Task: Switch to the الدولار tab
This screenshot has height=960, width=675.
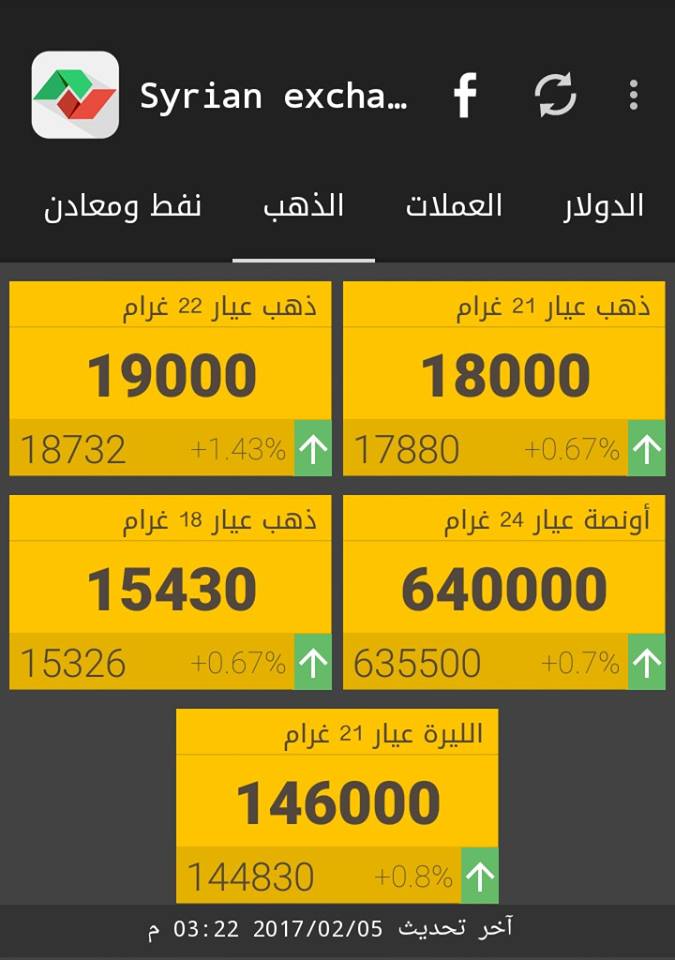Action: [602, 207]
